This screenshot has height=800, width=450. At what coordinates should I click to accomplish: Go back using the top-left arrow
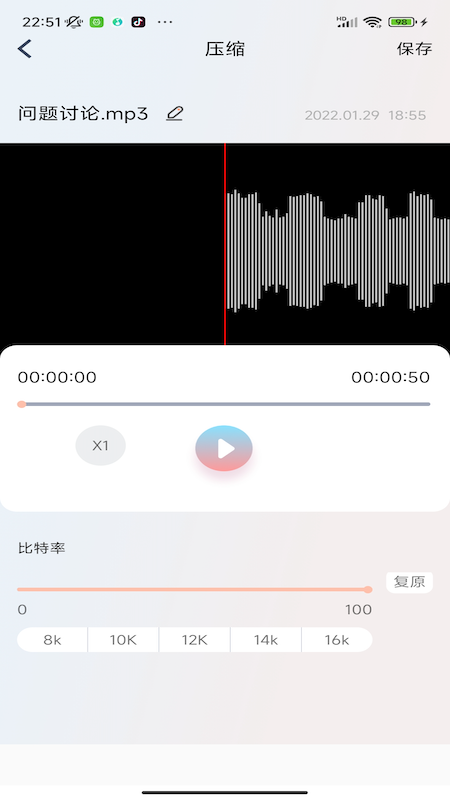pos(24,49)
